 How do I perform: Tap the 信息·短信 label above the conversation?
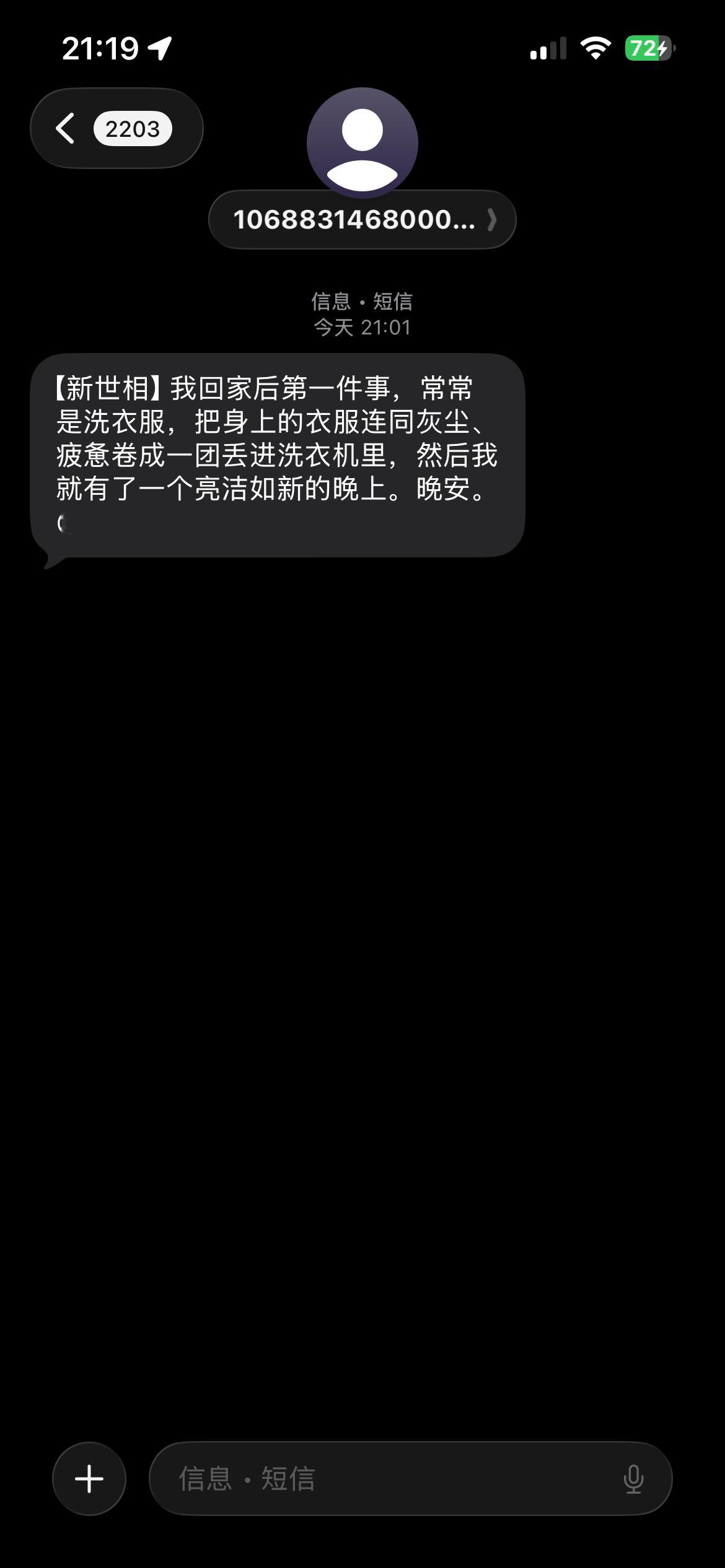[362, 302]
